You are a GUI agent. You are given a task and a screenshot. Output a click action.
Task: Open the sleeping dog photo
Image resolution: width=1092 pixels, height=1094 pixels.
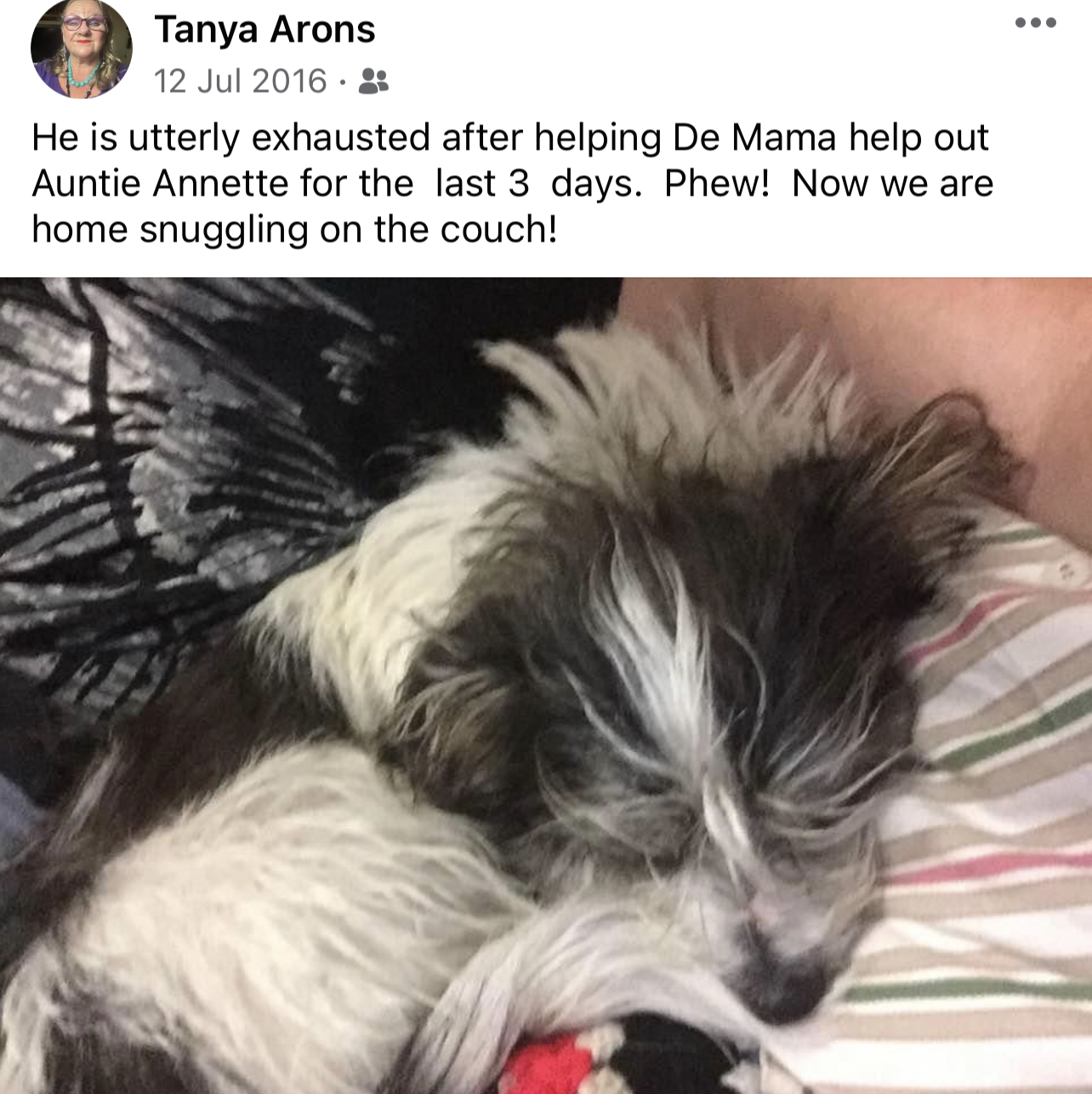pos(546,686)
